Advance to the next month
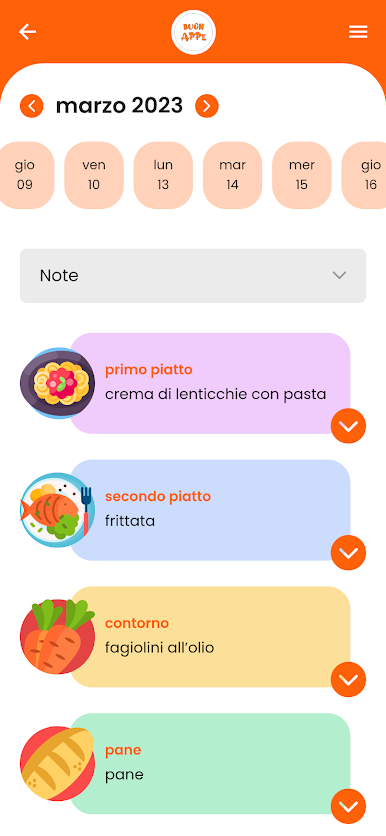Screen dimensions: 386x836 click(x=207, y=106)
